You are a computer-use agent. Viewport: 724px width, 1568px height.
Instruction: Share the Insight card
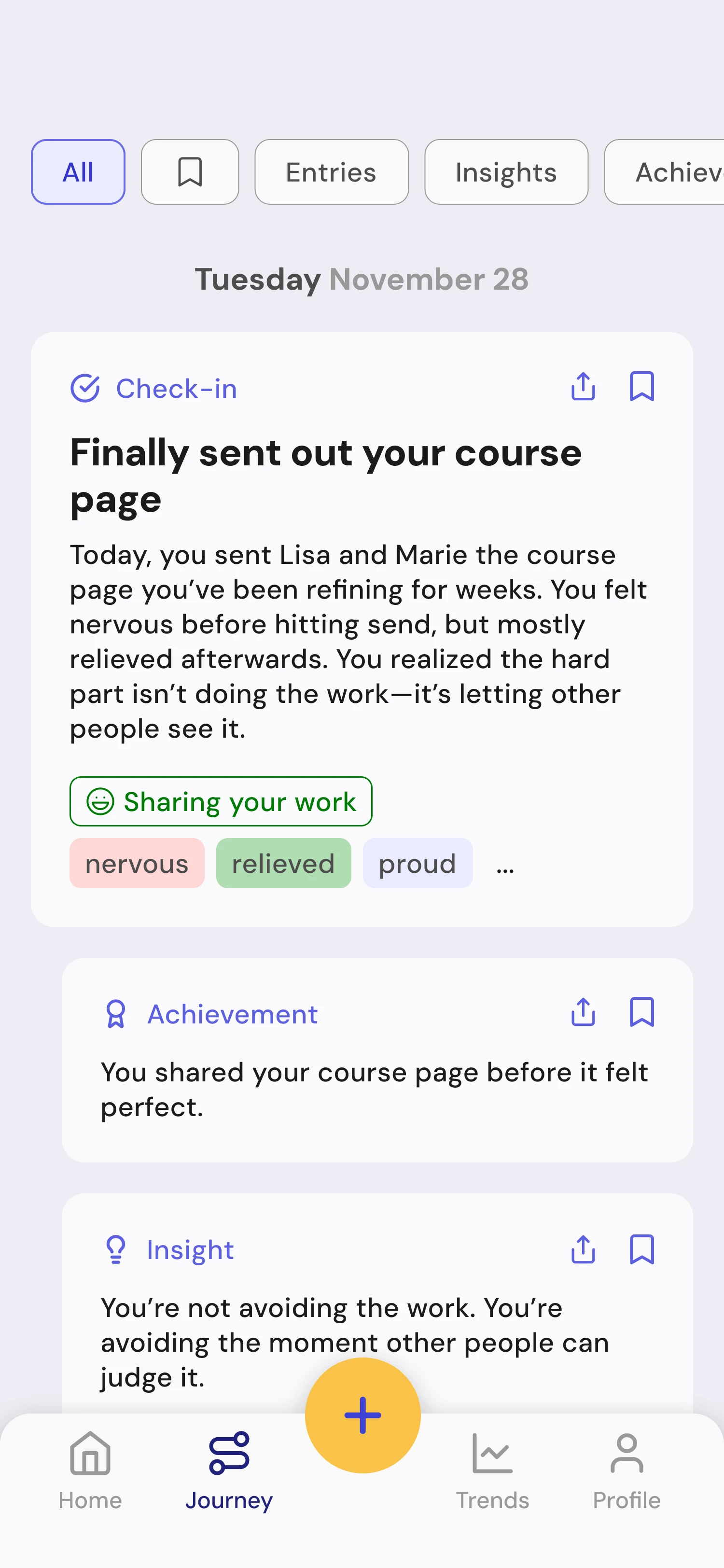tap(583, 1250)
